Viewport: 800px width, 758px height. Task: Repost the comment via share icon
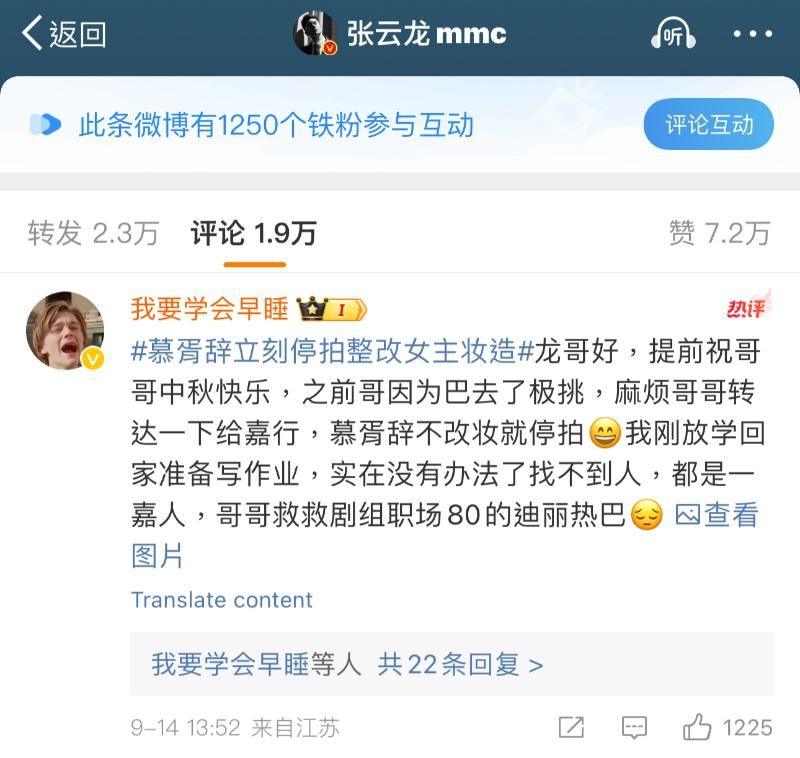click(571, 727)
